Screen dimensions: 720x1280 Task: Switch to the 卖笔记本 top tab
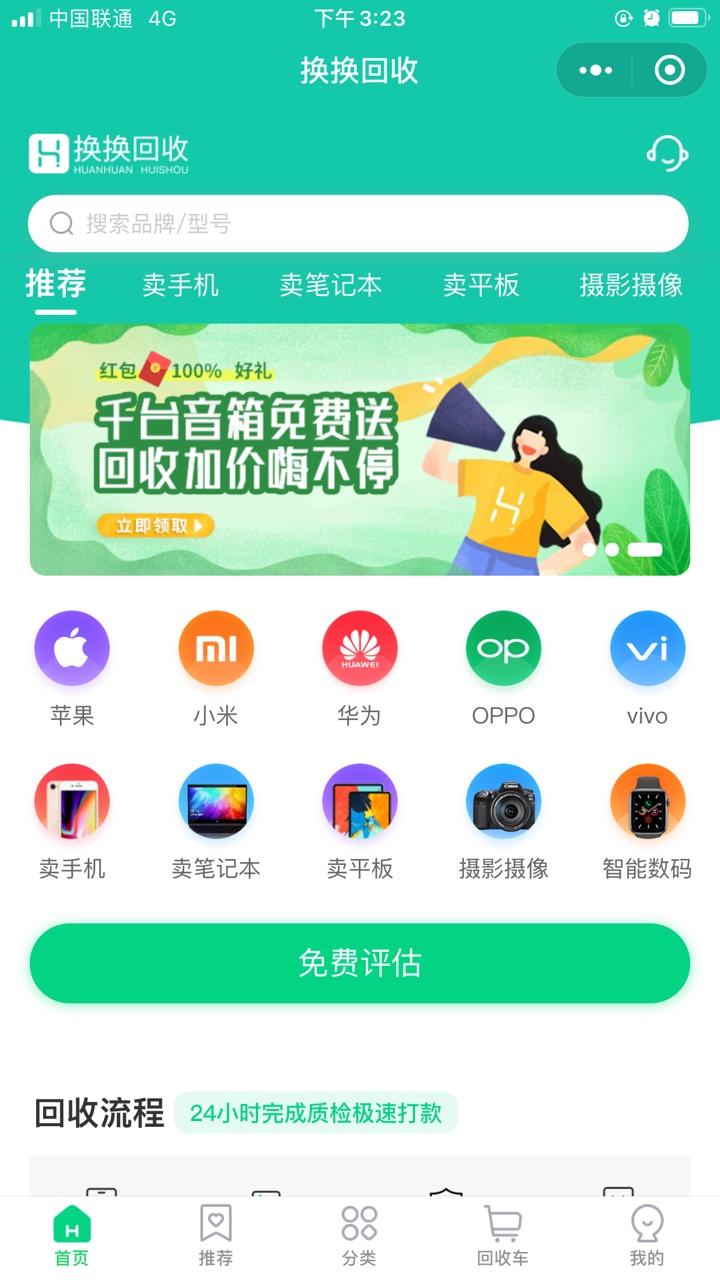click(x=330, y=285)
